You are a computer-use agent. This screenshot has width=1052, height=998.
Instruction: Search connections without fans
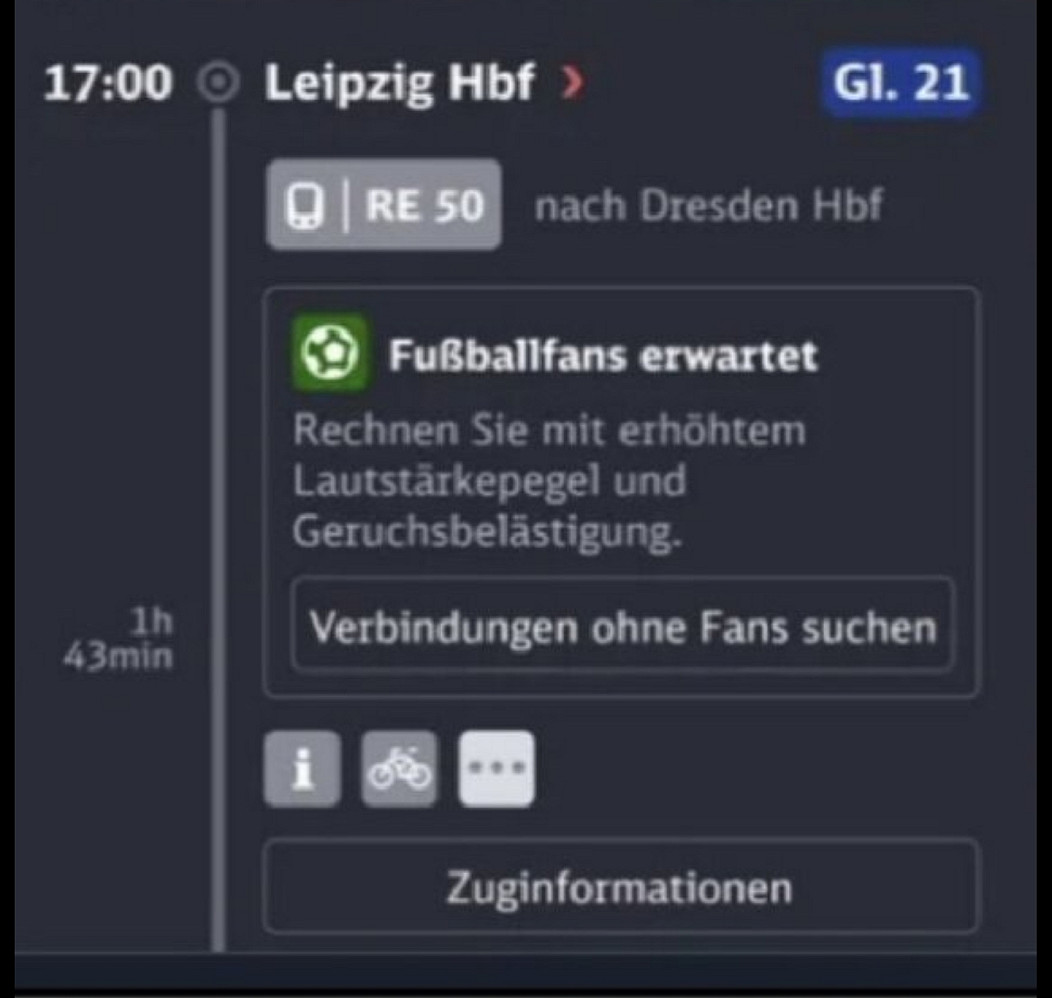(x=622, y=627)
